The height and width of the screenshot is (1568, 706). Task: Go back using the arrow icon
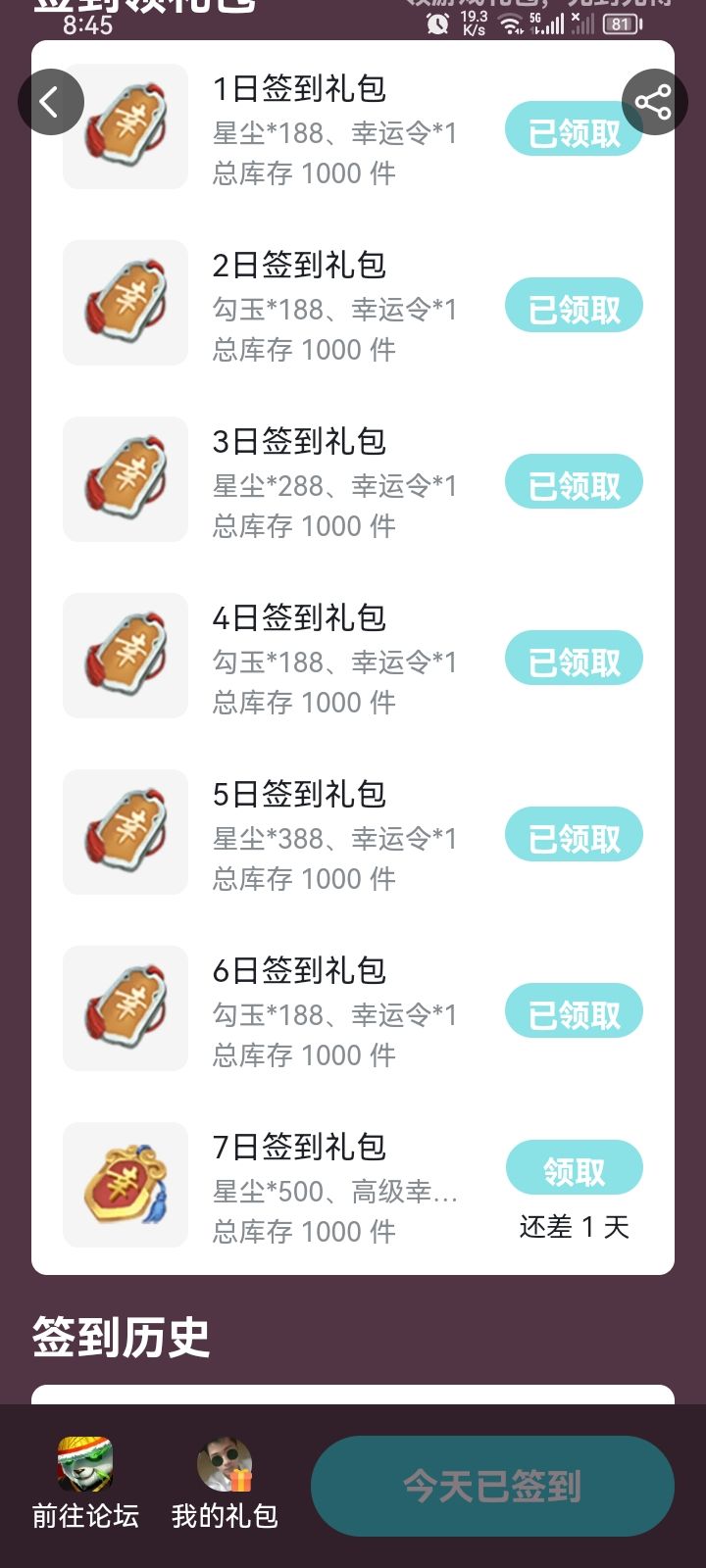[50, 102]
